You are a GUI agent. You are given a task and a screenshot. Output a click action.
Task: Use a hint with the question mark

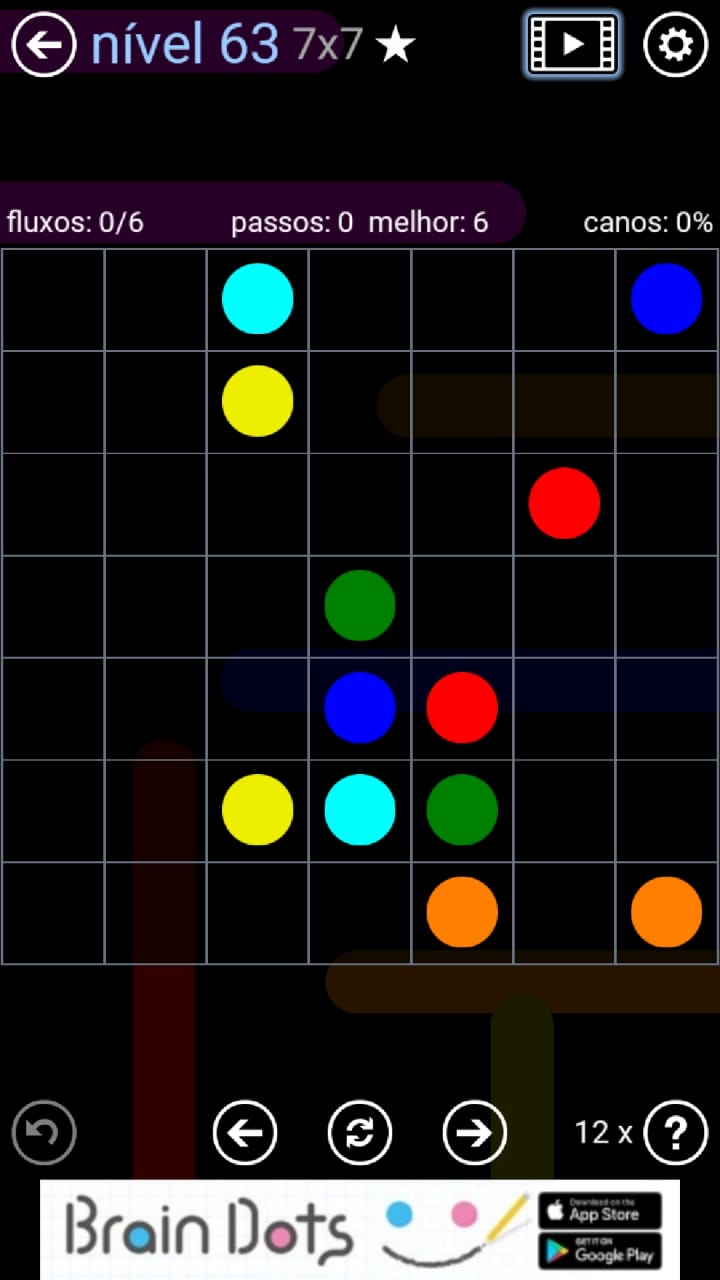(x=676, y=1132)
